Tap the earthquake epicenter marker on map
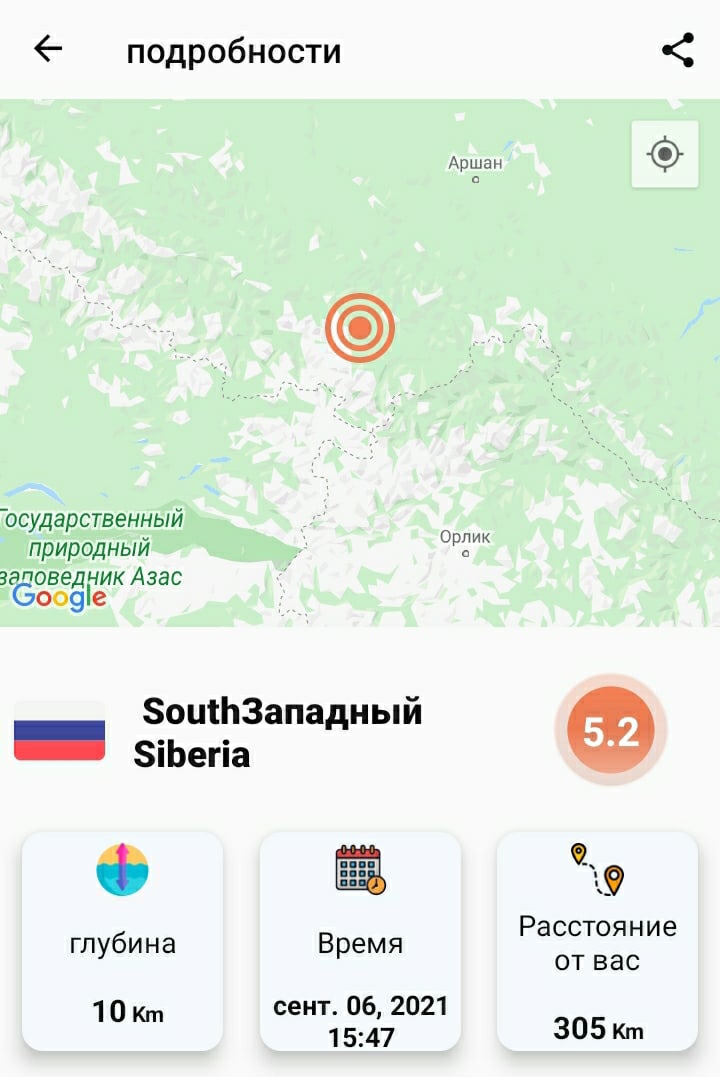The width and height of the screenshot is (720, 1077). pyautogui.click(x=360, y=327)
